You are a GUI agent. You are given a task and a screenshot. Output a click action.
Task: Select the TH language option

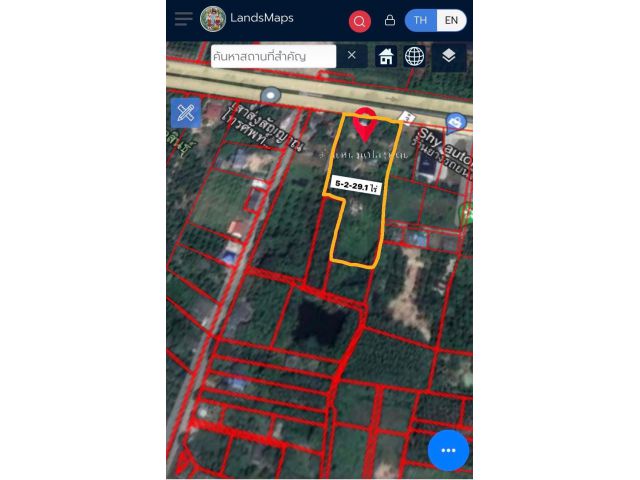420,20
